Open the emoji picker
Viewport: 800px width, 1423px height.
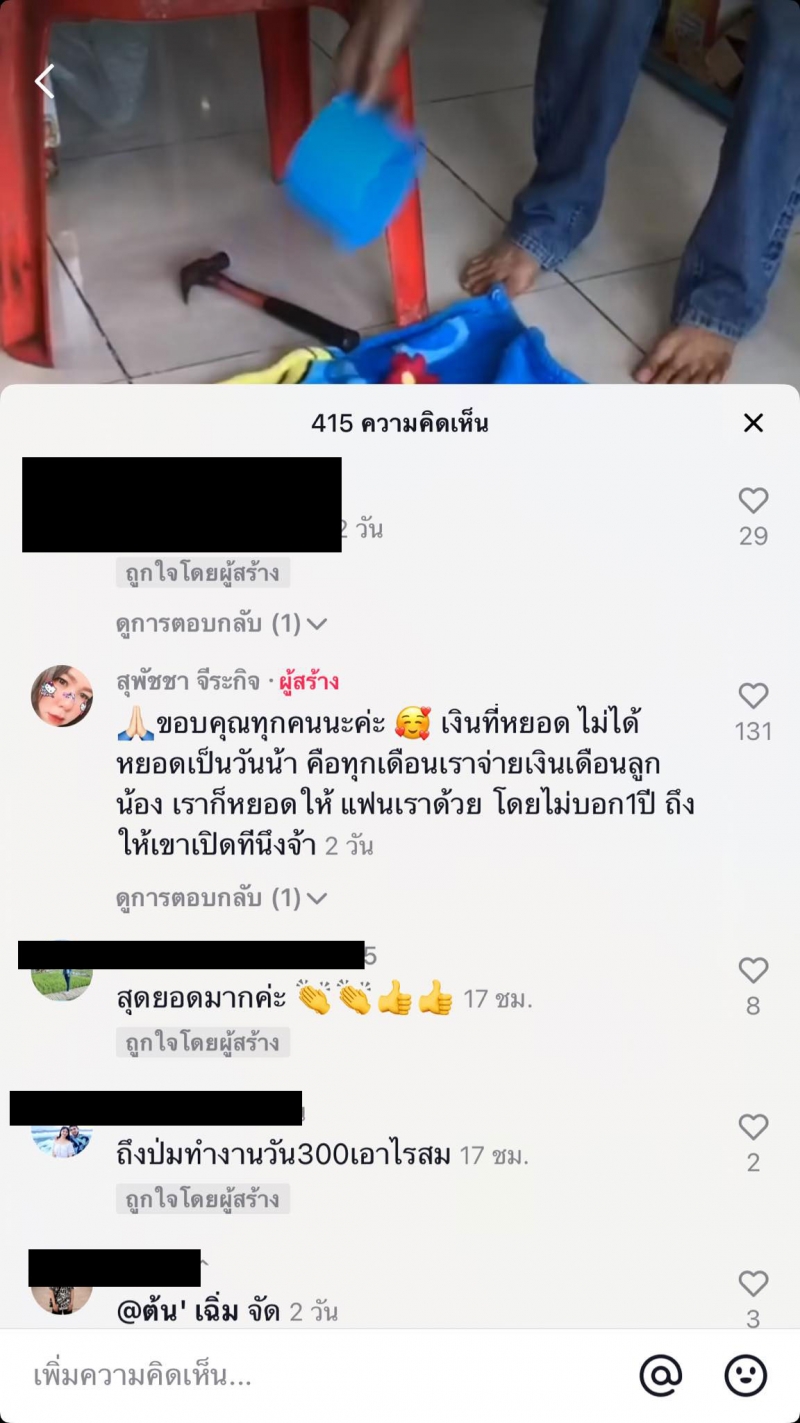(745, 1376)
